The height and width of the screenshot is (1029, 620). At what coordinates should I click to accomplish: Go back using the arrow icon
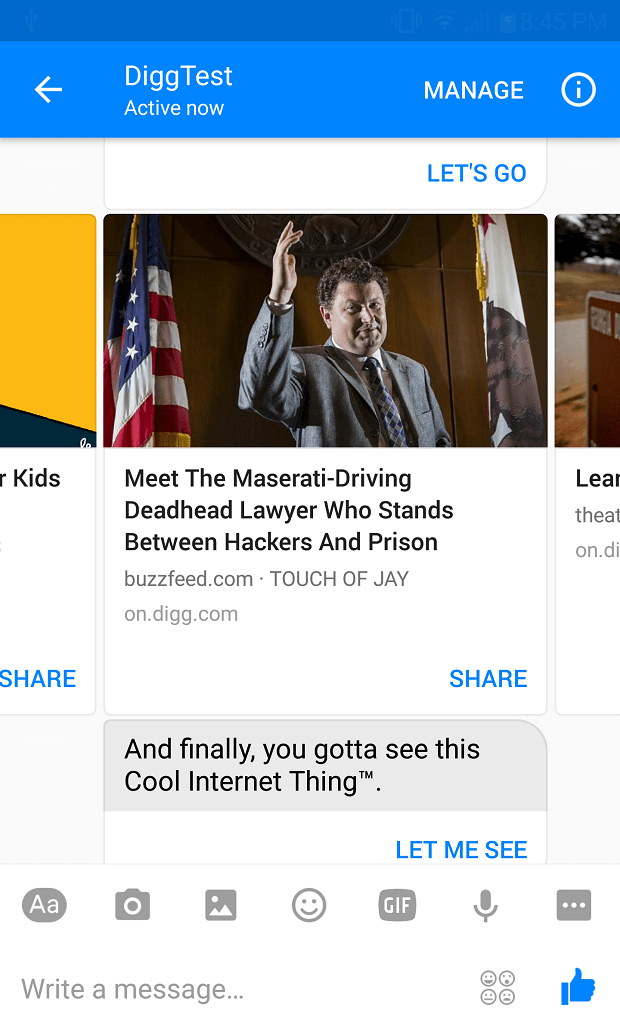pos(48,90)
